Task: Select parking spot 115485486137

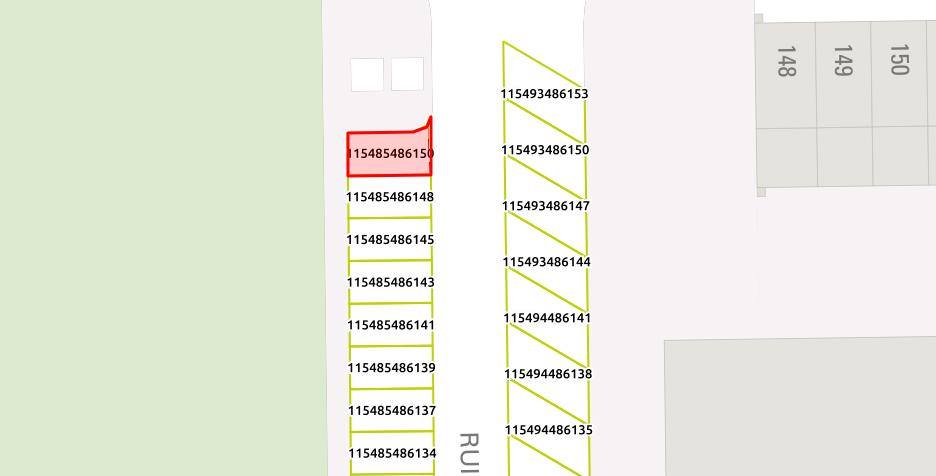Action: pyautogui.click(x=392, y=411)
